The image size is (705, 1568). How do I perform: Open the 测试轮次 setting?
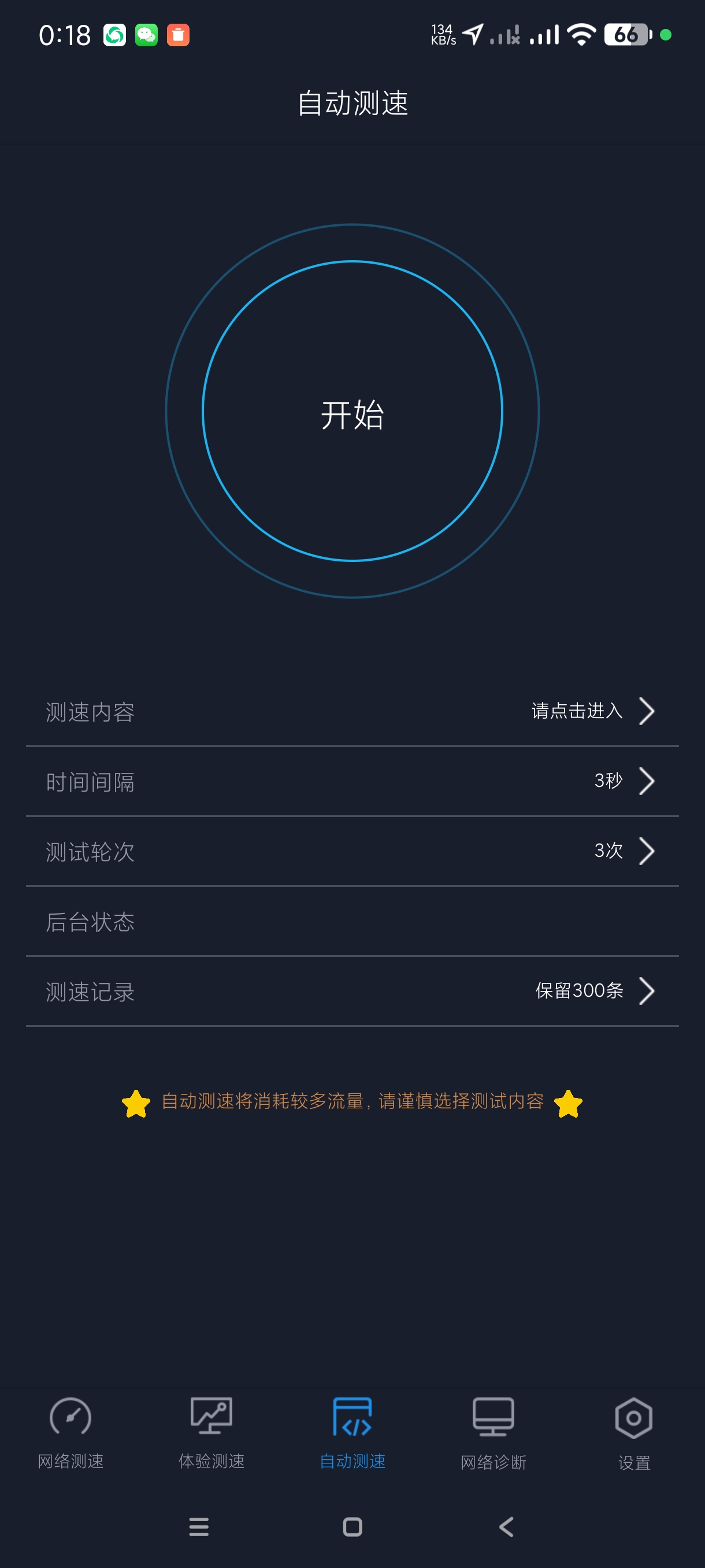point(352,851)
